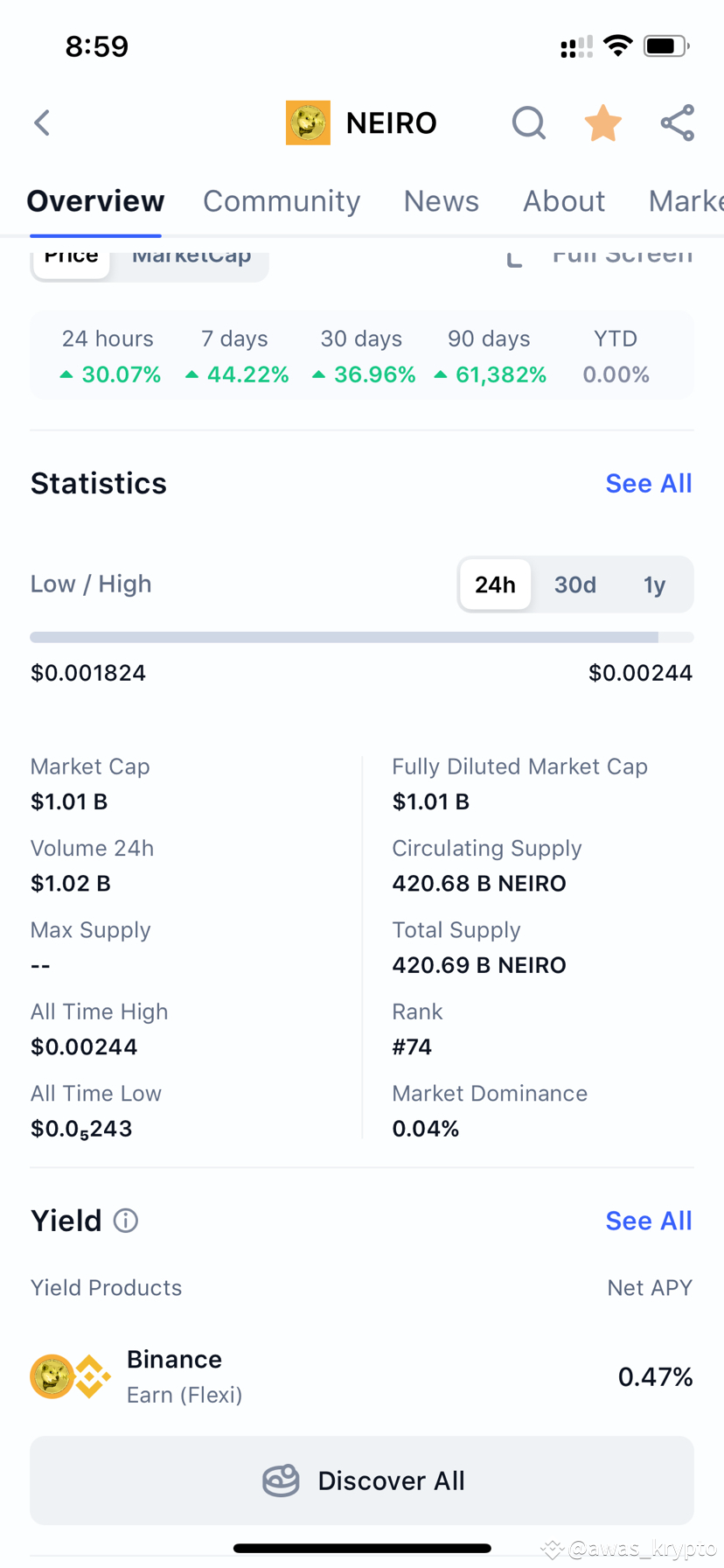The width and height of the screenshot is (724, 1568).
Task: Open See All under Statistics
Action: click(648, 482)
